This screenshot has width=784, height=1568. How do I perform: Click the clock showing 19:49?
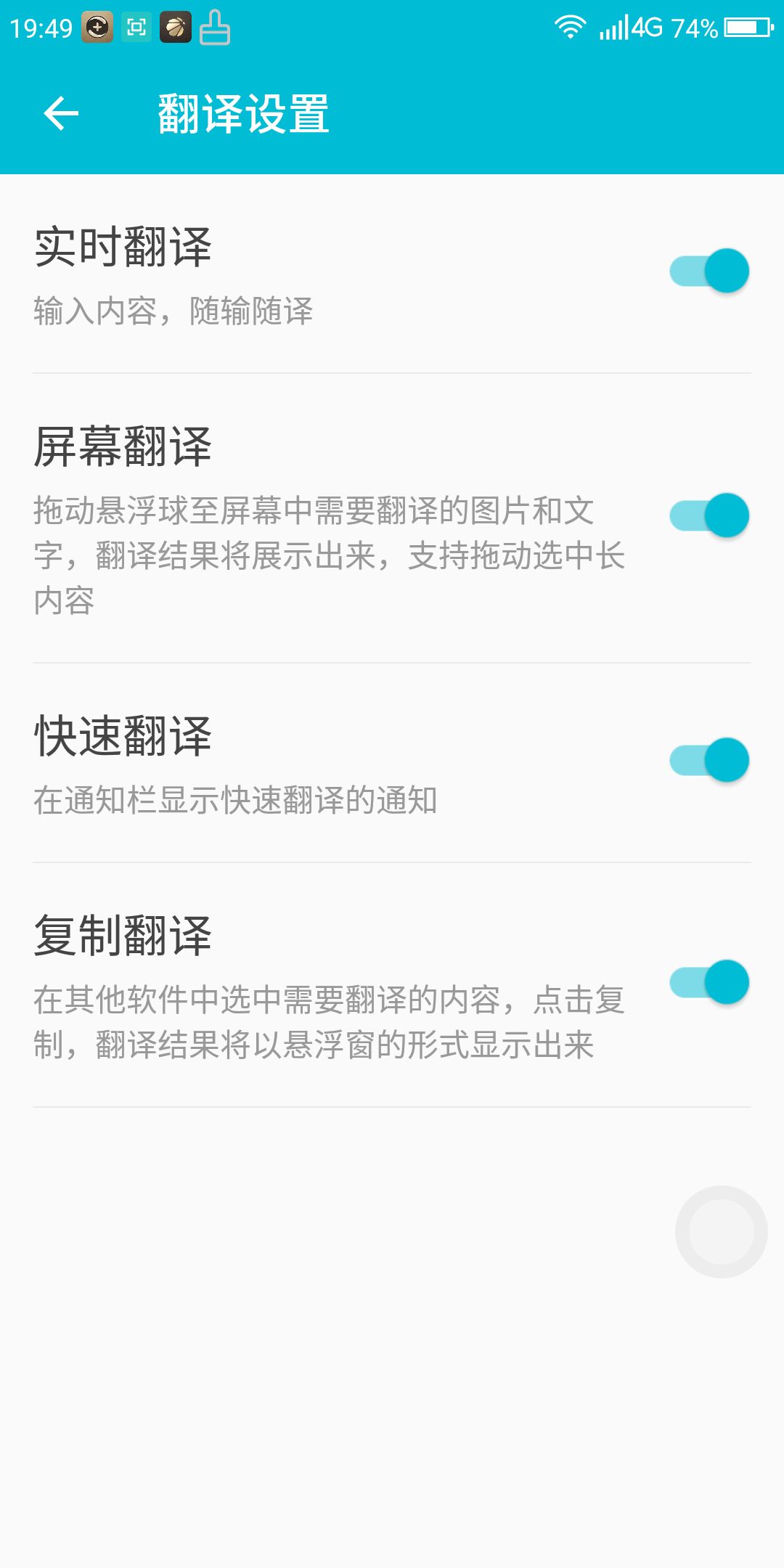(40, 29)
